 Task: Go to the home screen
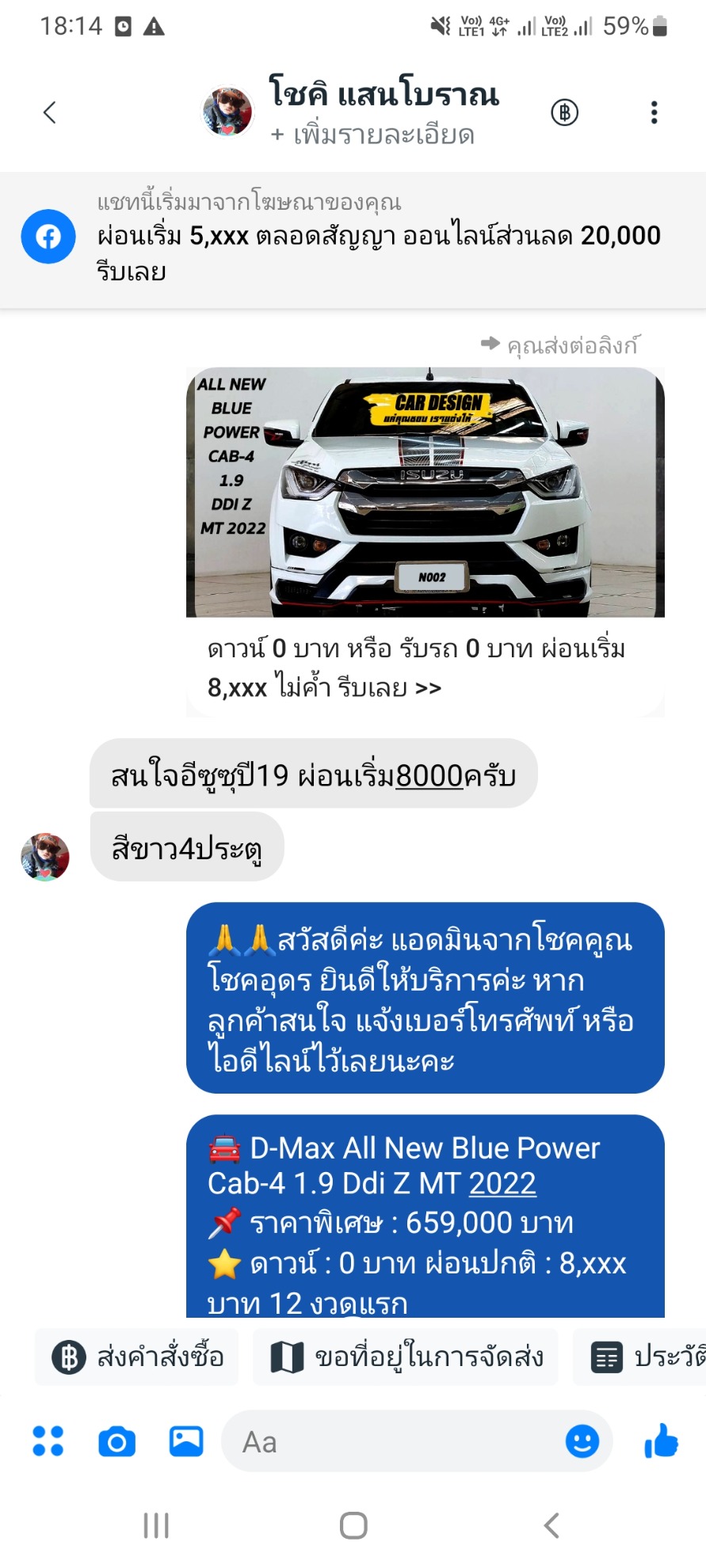coord(353,1525)
